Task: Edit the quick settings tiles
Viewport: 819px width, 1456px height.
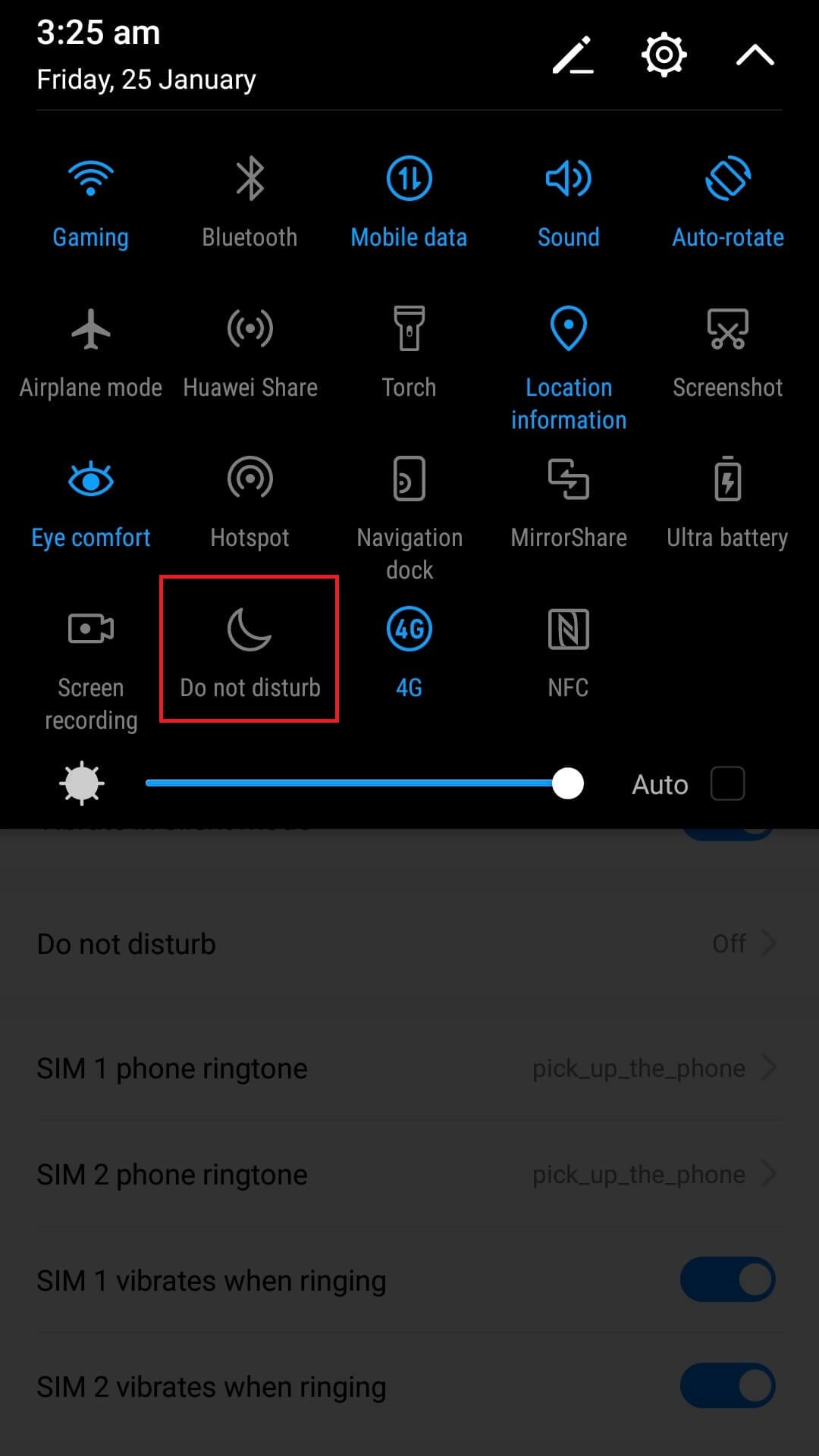Action: pos(573,55)
